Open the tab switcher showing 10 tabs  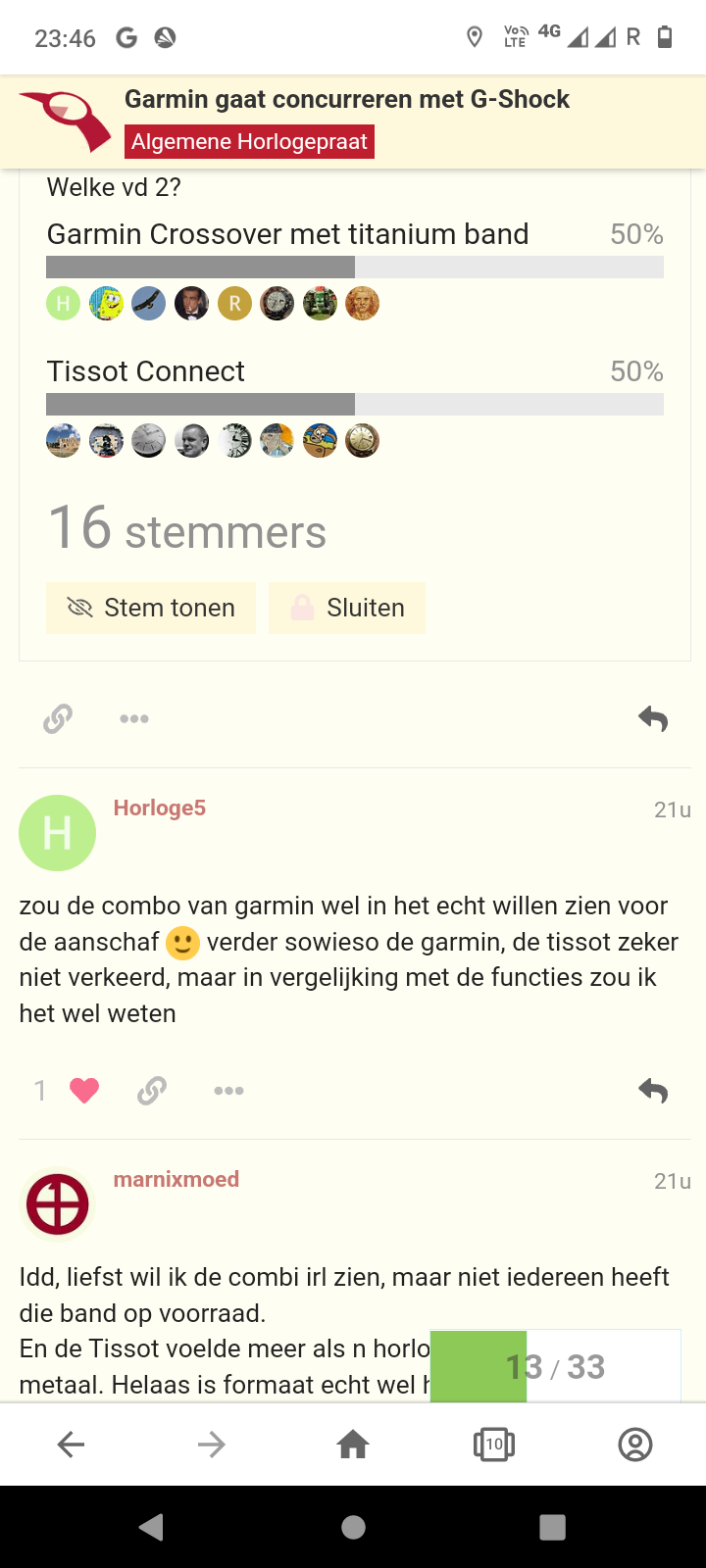494,1444
